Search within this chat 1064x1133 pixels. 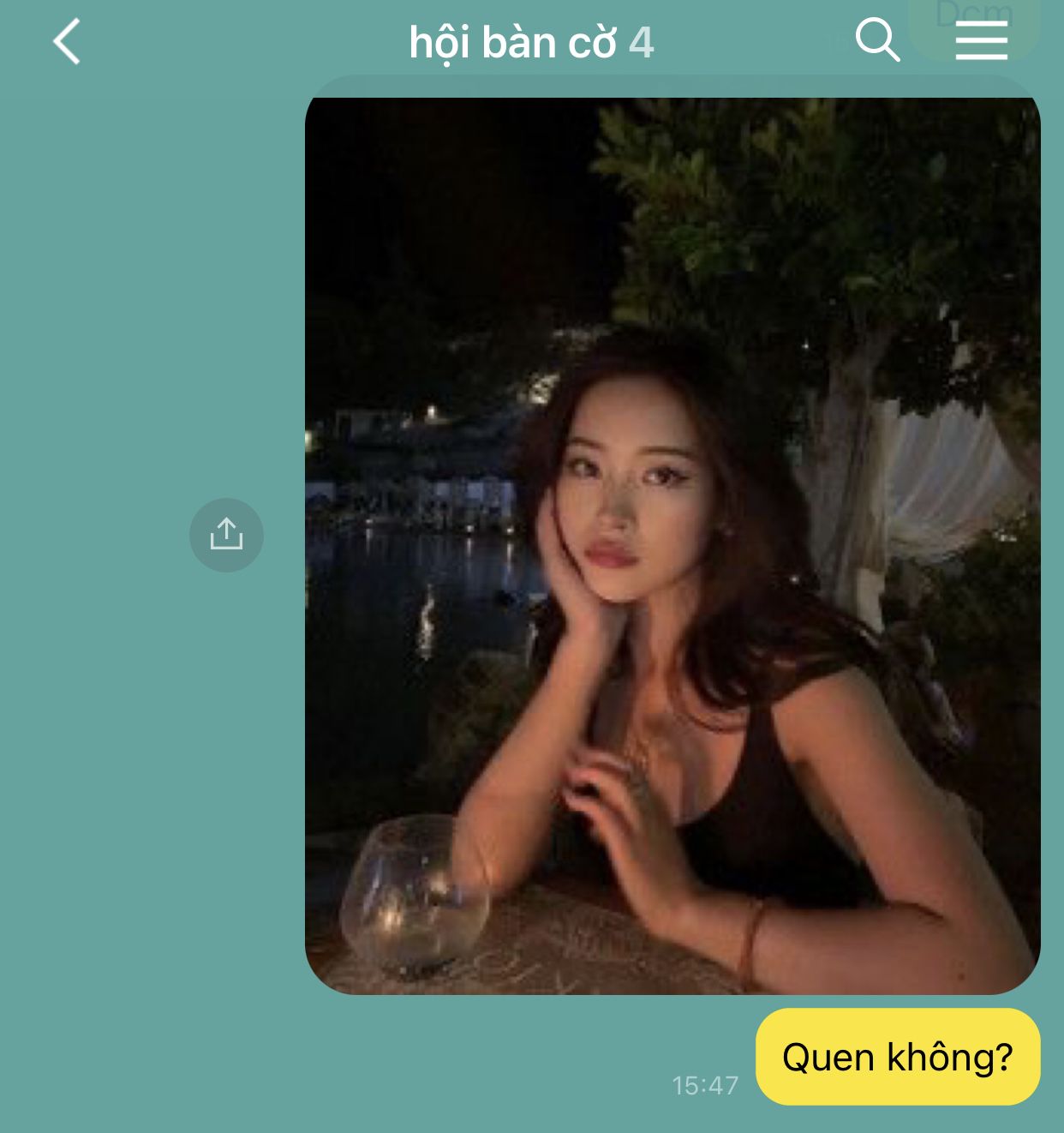click(877, 40)
